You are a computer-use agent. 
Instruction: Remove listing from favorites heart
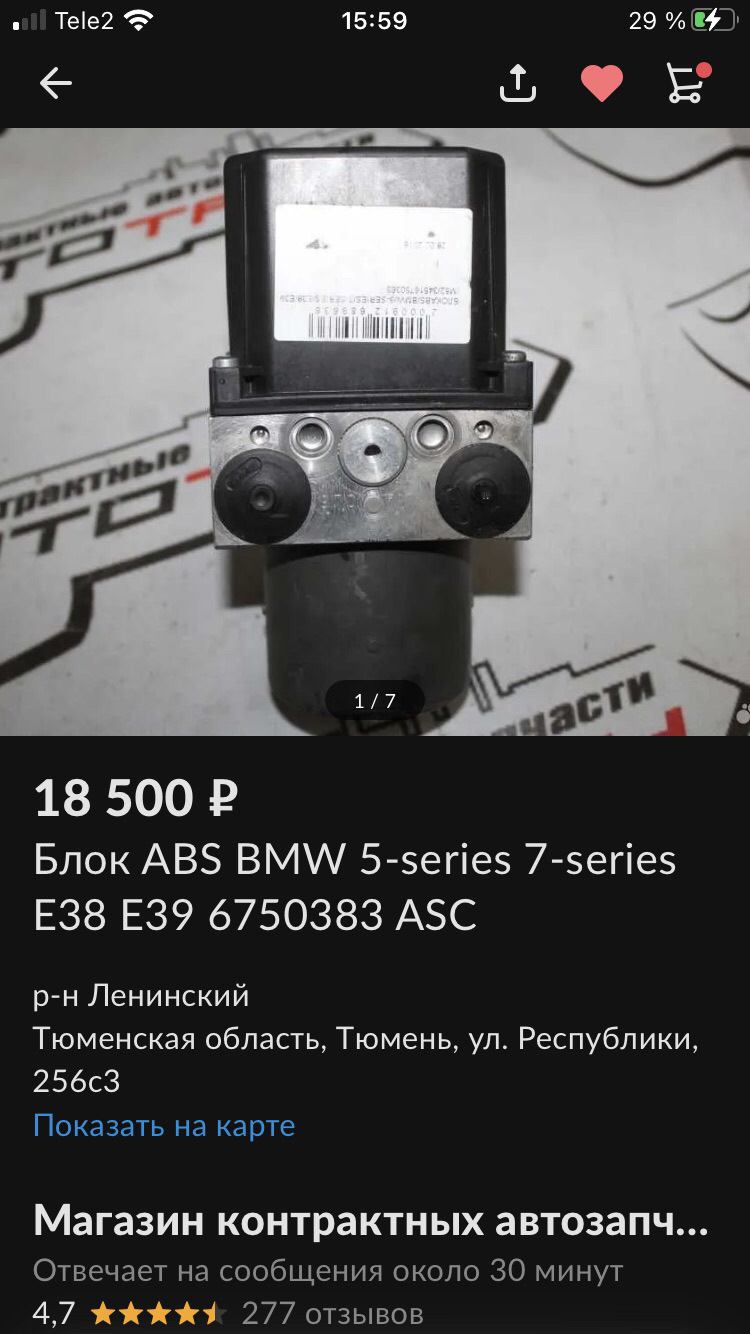(602, 84)
